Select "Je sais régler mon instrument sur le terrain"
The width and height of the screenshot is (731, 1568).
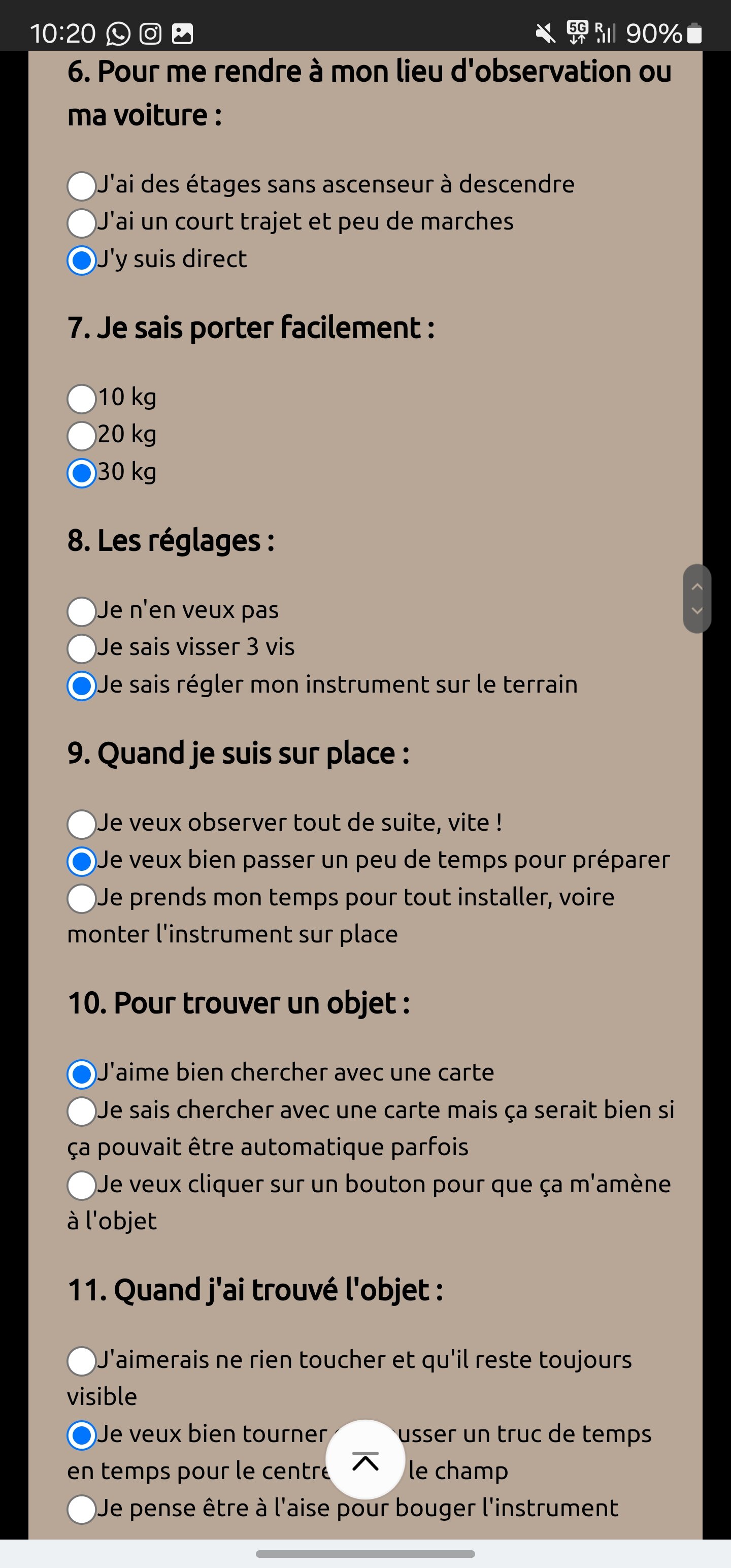(82, 686)
